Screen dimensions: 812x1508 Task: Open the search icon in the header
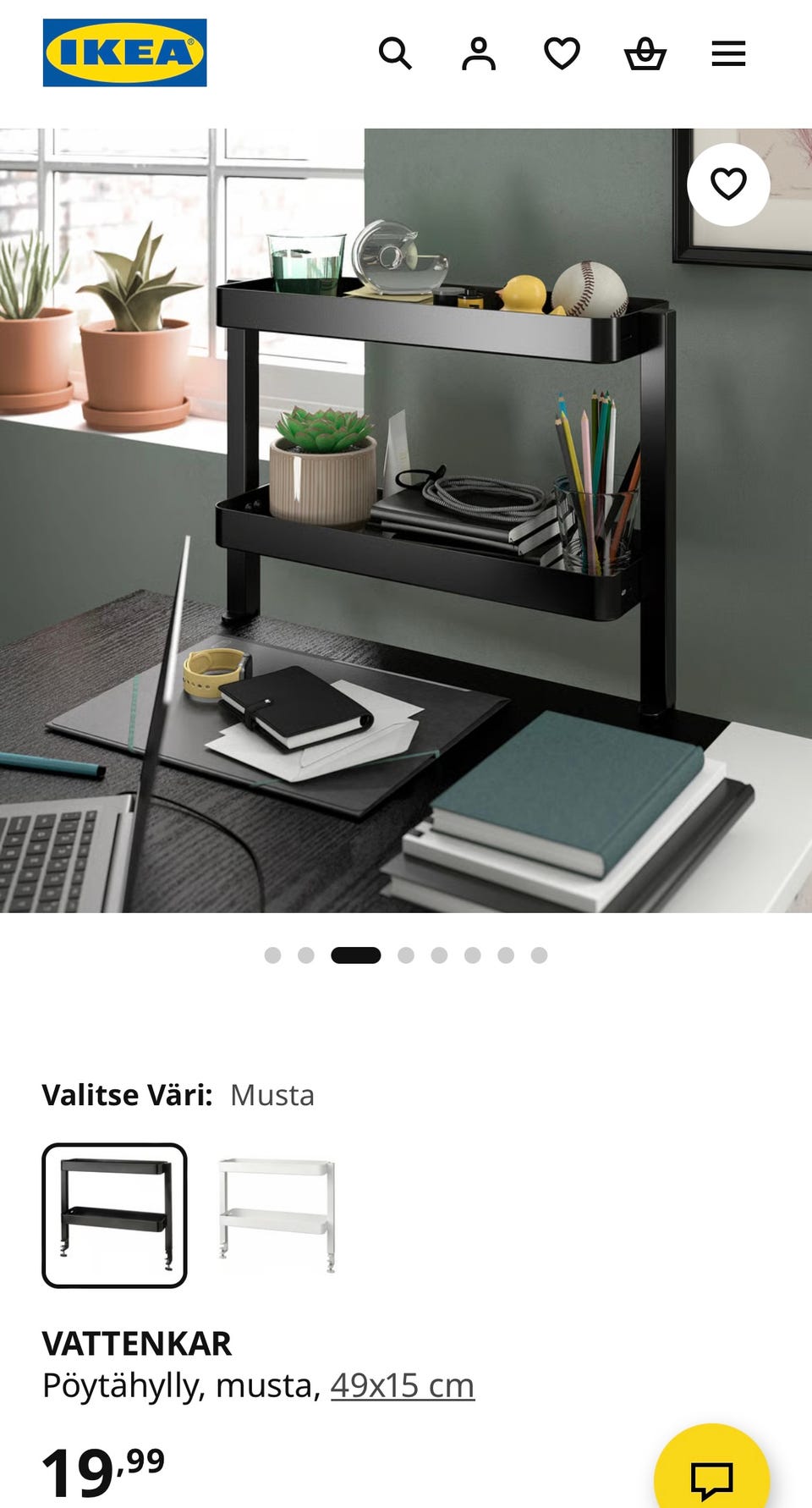(x=395, y=53)
